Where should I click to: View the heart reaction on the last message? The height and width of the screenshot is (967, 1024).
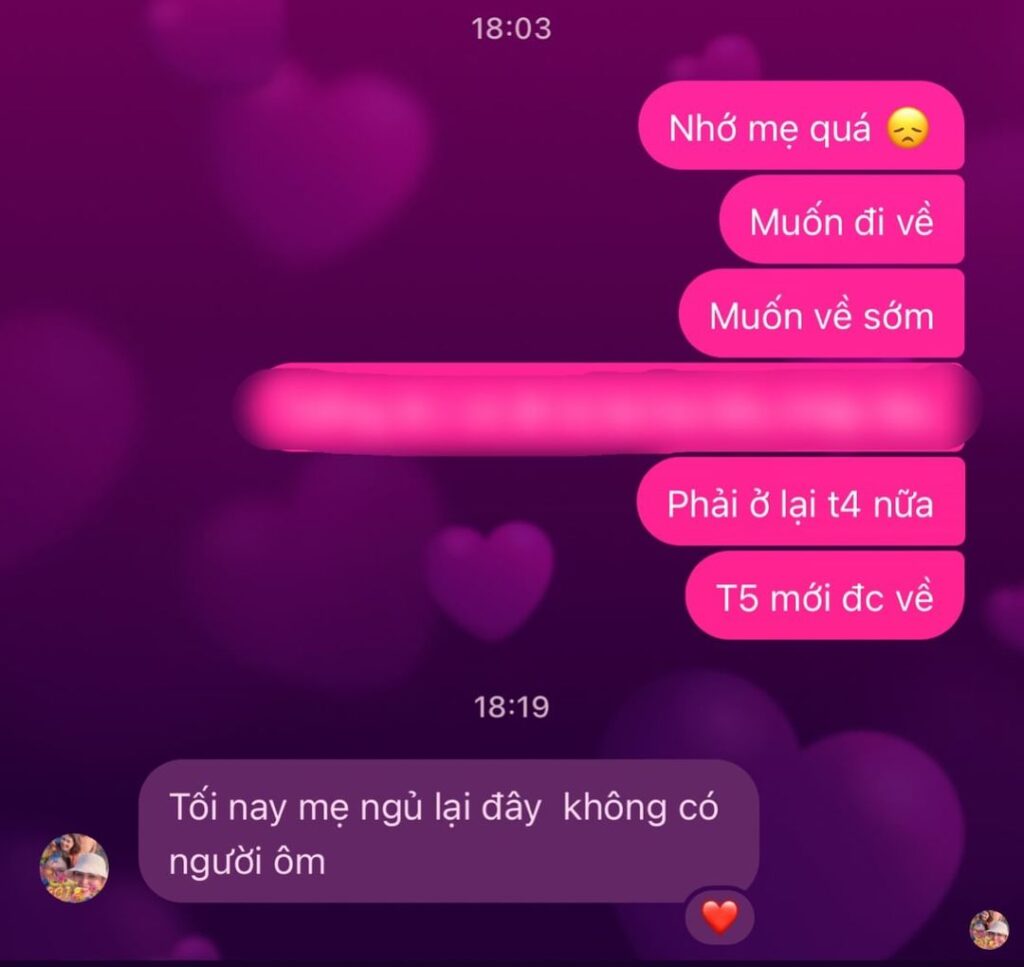tap(720, 916)
